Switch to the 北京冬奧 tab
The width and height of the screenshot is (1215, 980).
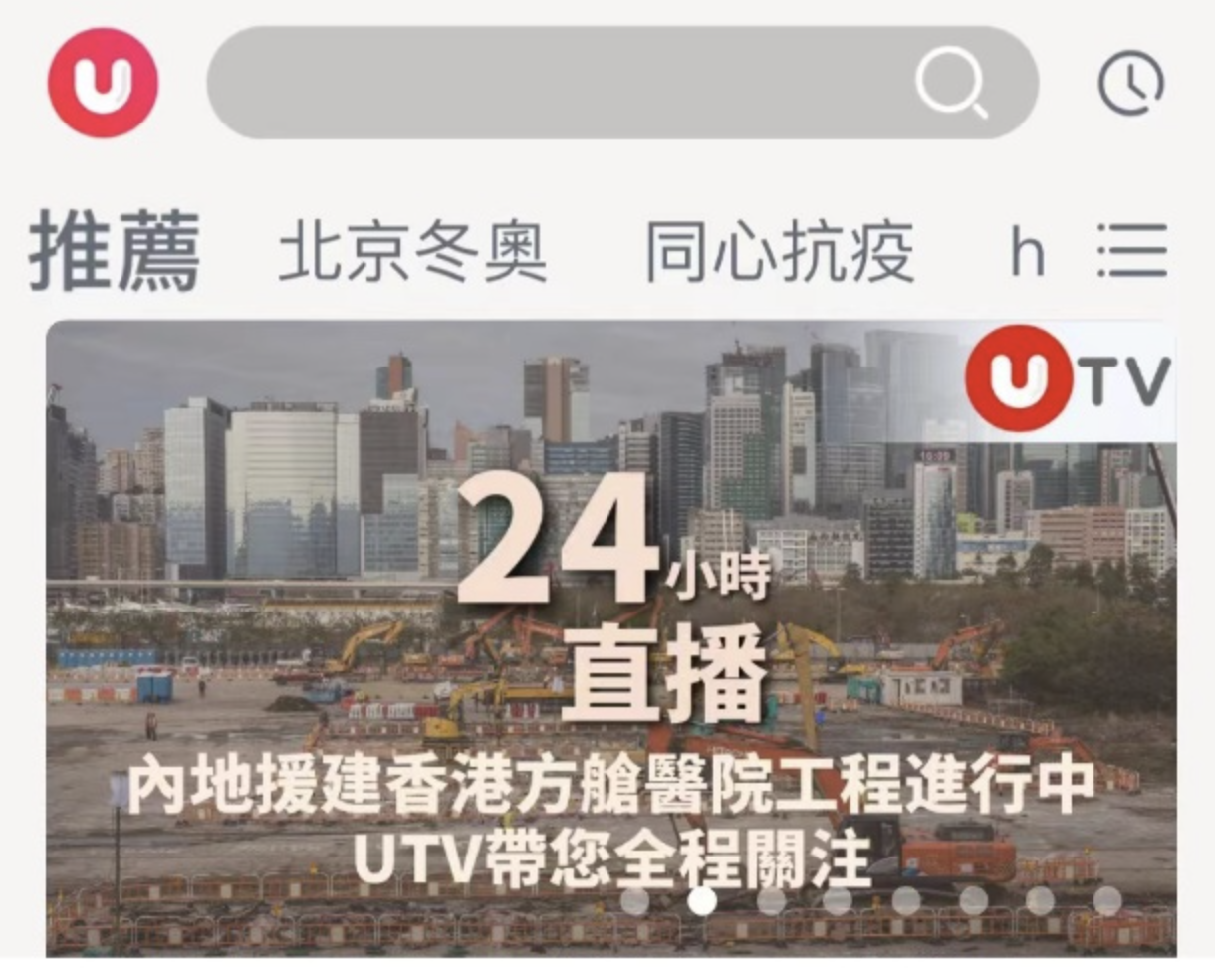tap(412, 253)
